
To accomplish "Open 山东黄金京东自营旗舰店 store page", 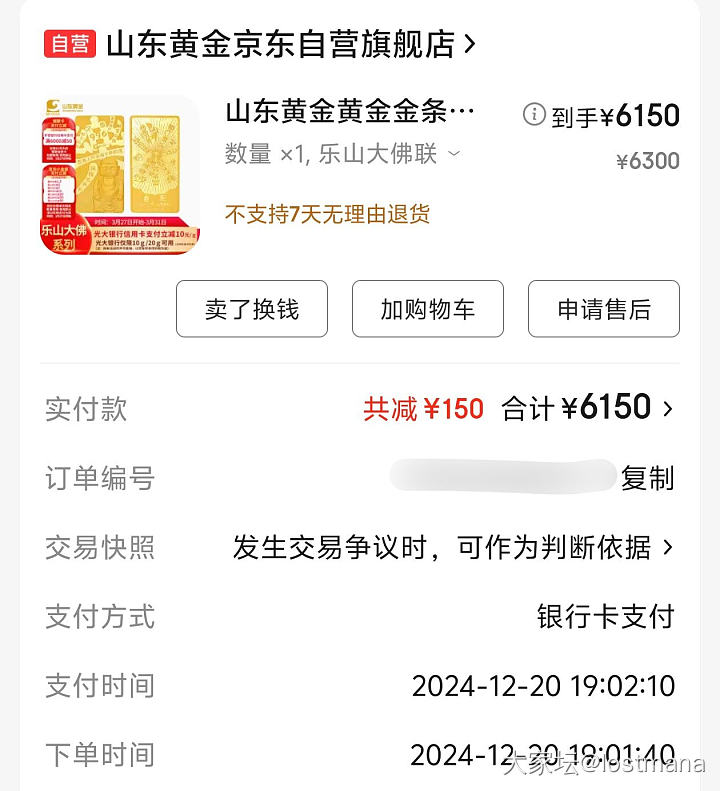I will coord(280,44).
